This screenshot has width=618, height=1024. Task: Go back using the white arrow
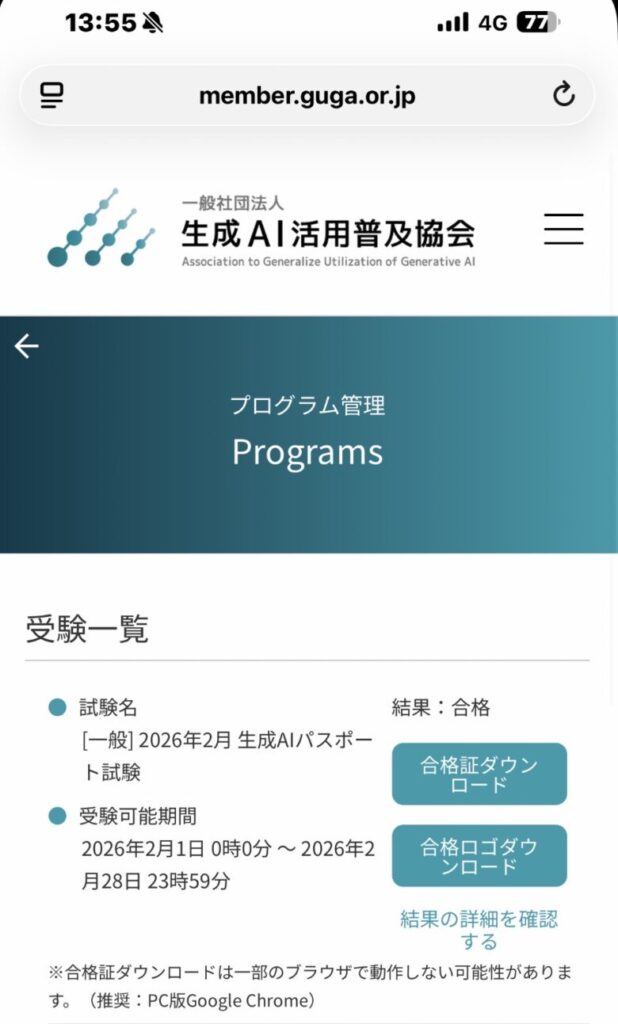[27, 346]
